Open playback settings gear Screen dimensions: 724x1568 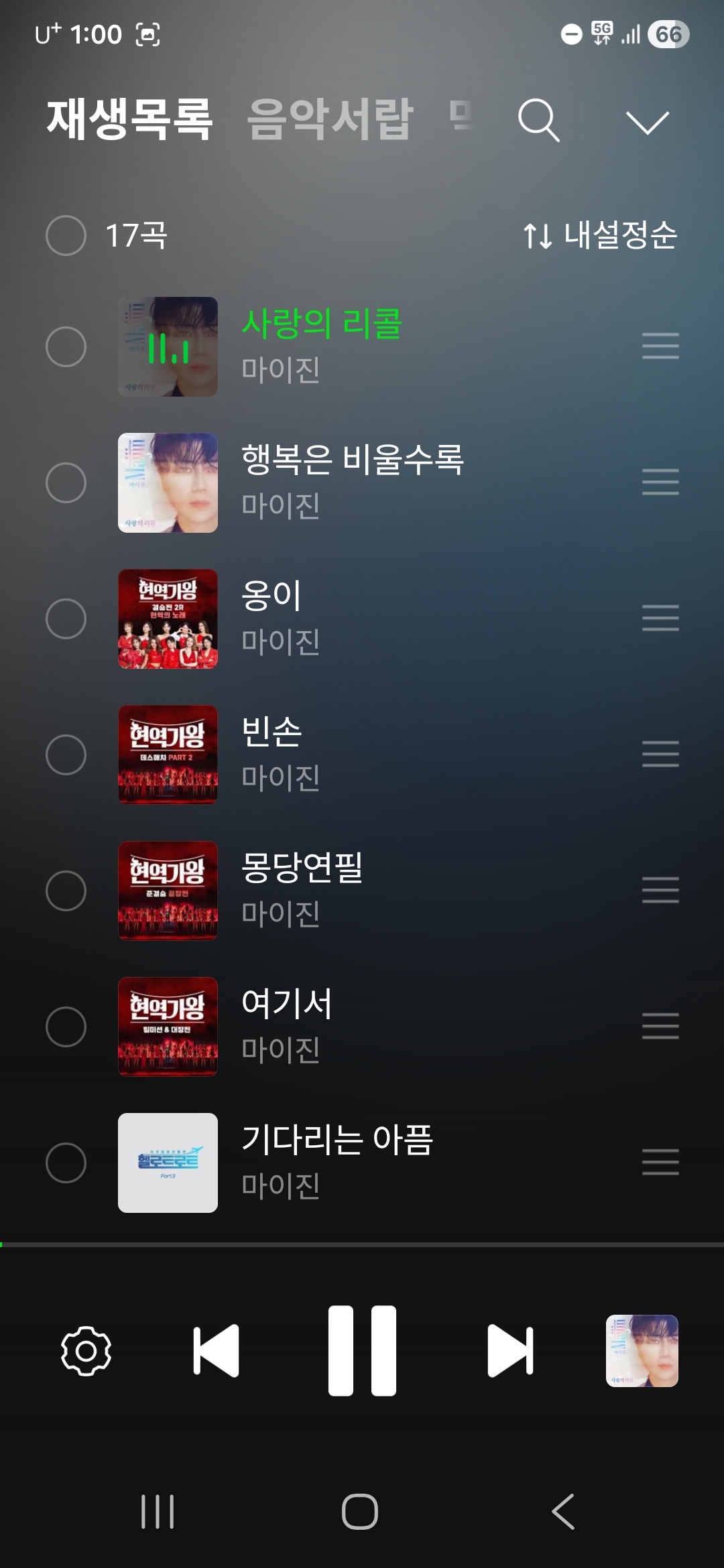[86, 1351]
